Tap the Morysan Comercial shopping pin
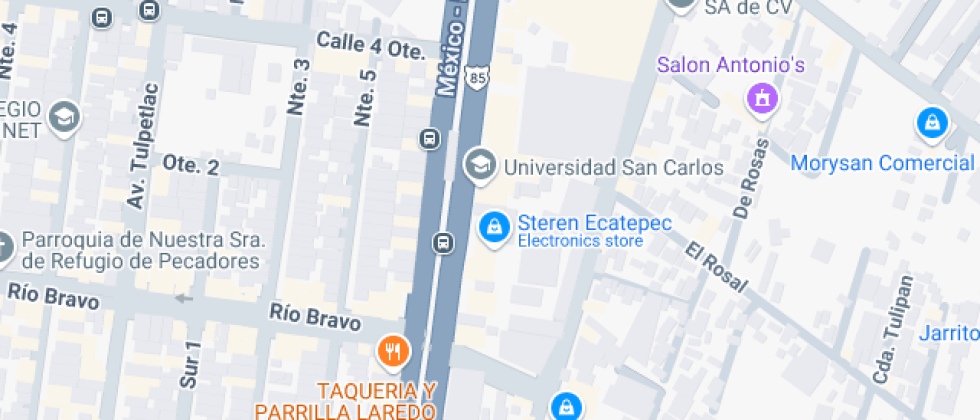Viewport: 980px width, 420px height. coord(932,124)
